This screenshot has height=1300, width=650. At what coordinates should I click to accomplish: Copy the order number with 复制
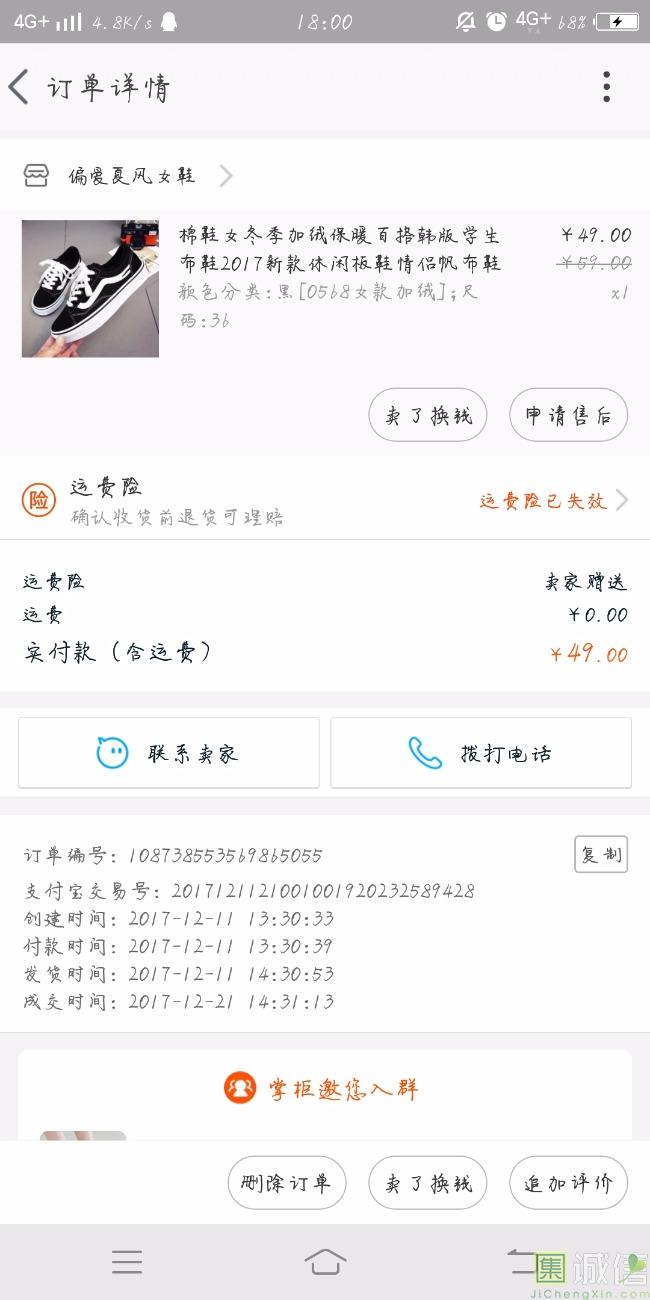click(x=601, y=855)
